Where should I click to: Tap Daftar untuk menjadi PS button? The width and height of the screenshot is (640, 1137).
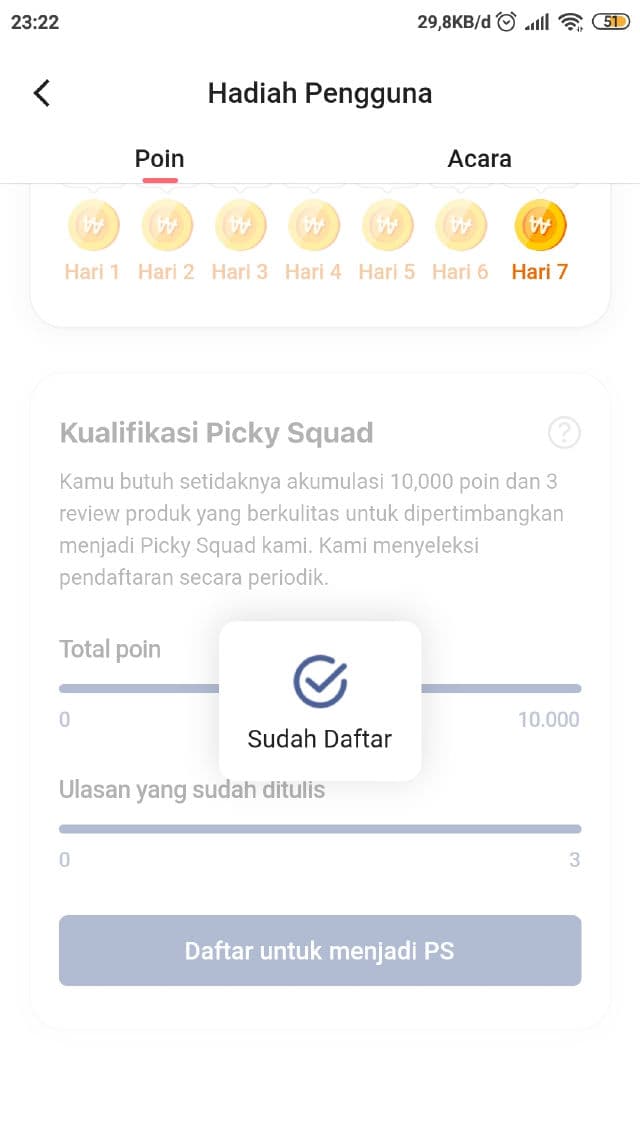pyautogui.click(x=320, y=950)
